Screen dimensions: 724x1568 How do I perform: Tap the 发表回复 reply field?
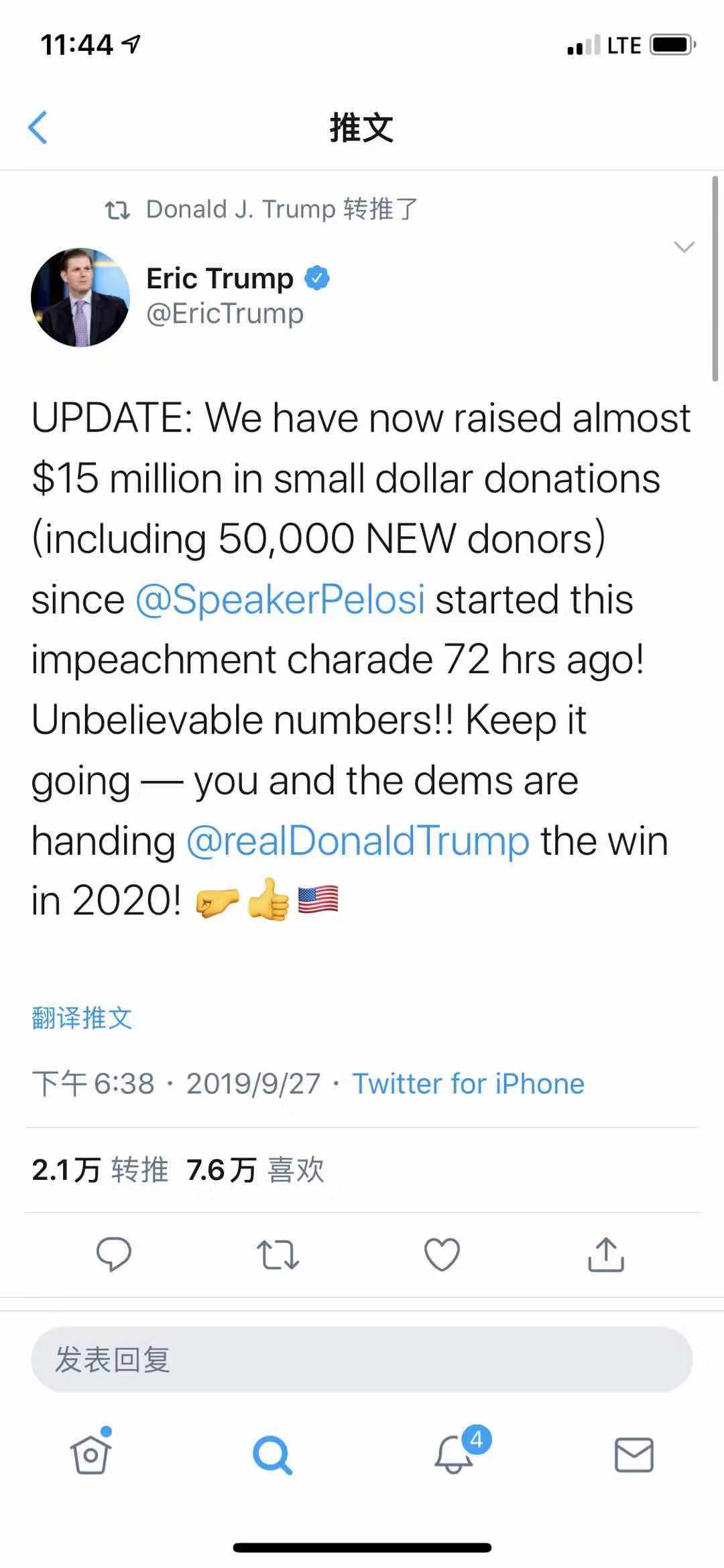(x=361, y=1360)
